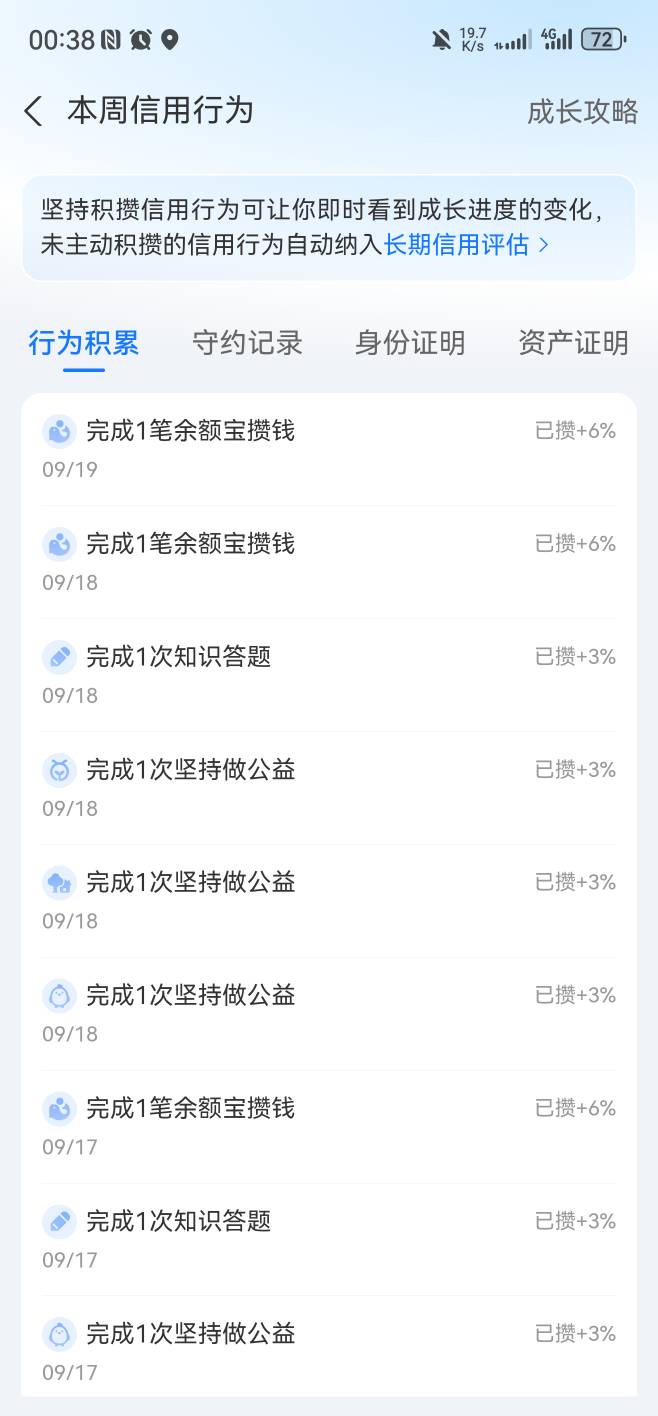658x1416 pixels.
Task: Switch to the 守约记录 tab
Action: tap(247, 343)
